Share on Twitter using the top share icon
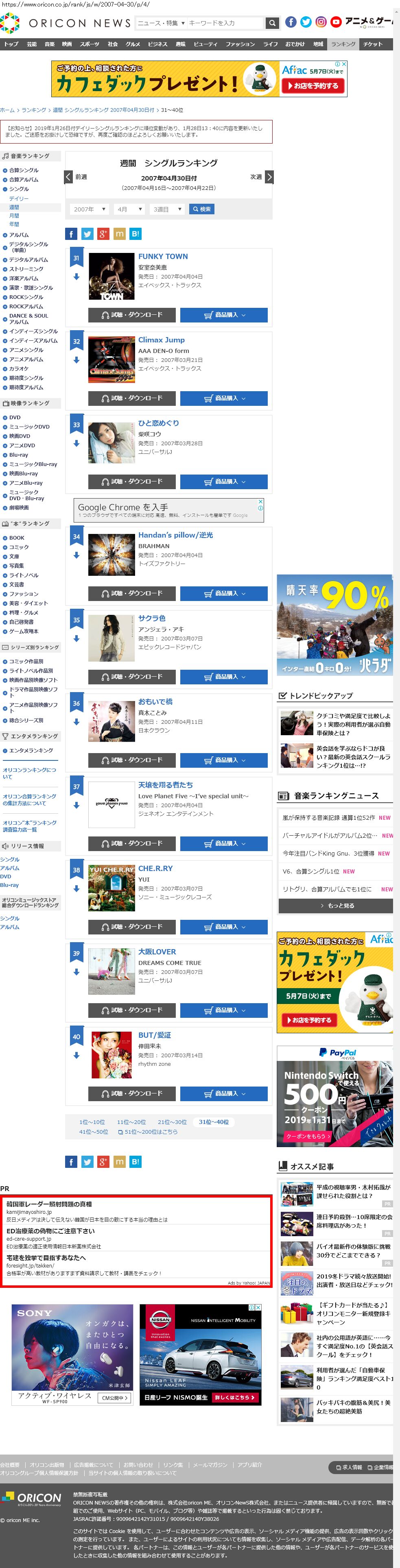 [x=87, y=234]
